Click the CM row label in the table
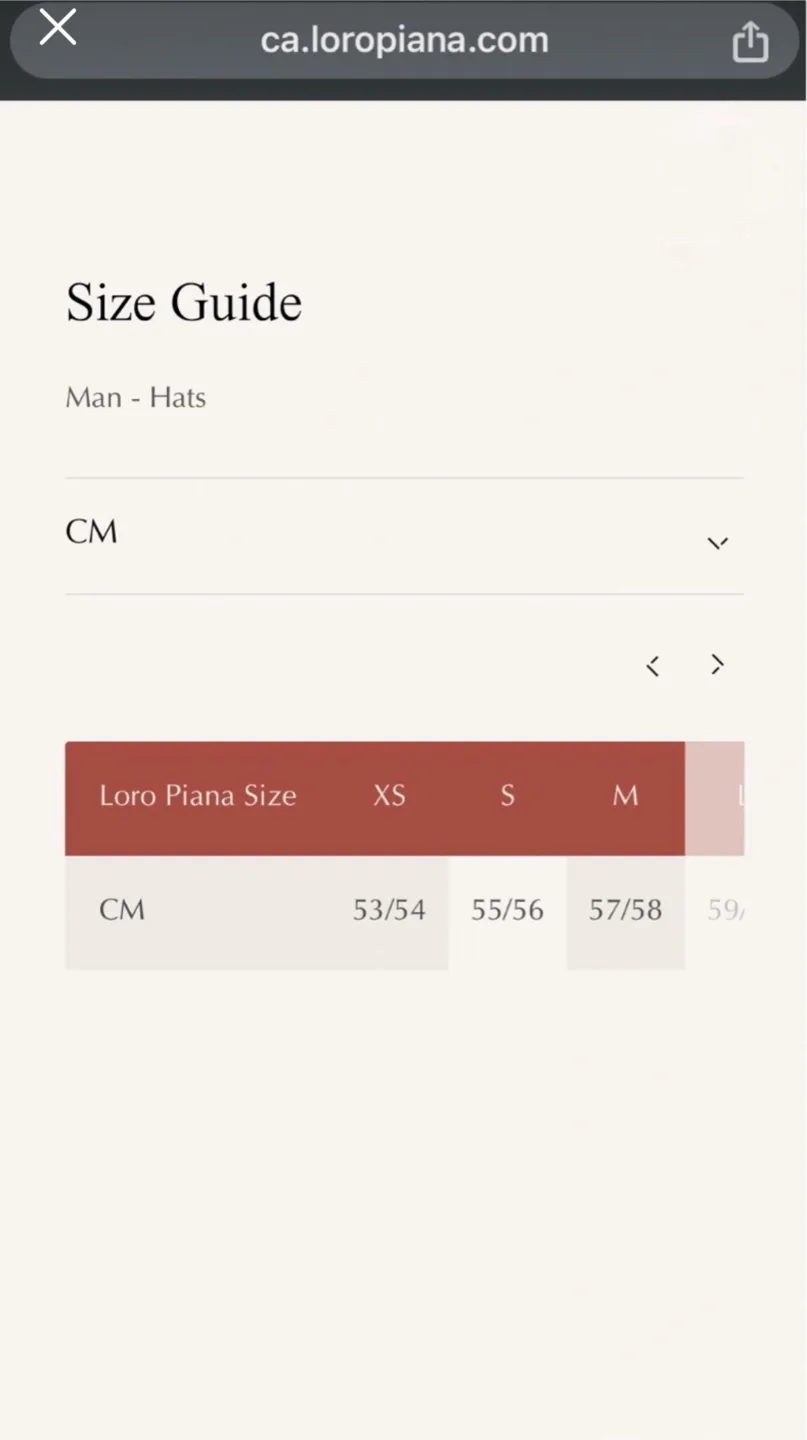The height and width of the screenshot is (1440, 807). click(x=121, y=909)
